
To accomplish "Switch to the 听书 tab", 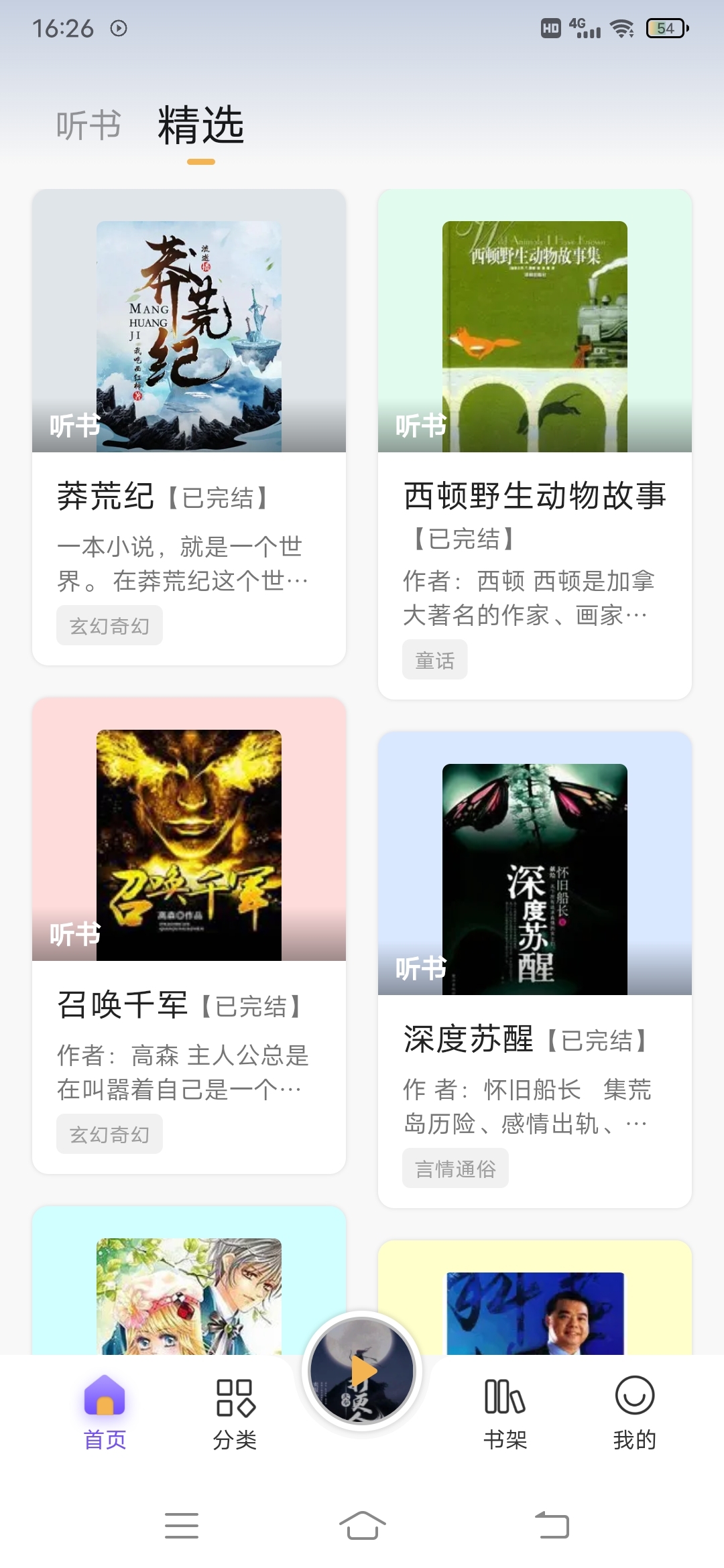I will [x=88, y=125].
